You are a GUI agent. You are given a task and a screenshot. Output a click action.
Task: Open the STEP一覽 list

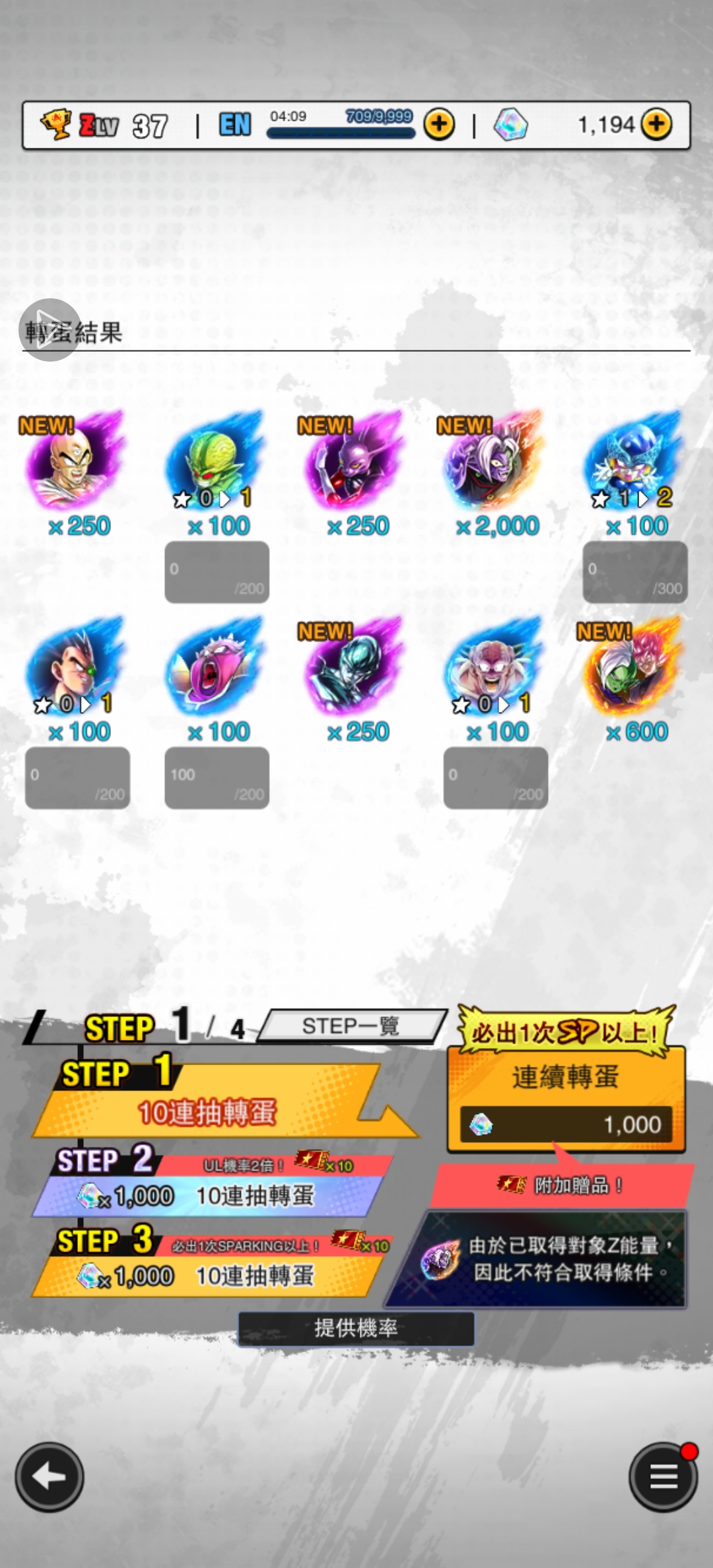coord(351,1026)
